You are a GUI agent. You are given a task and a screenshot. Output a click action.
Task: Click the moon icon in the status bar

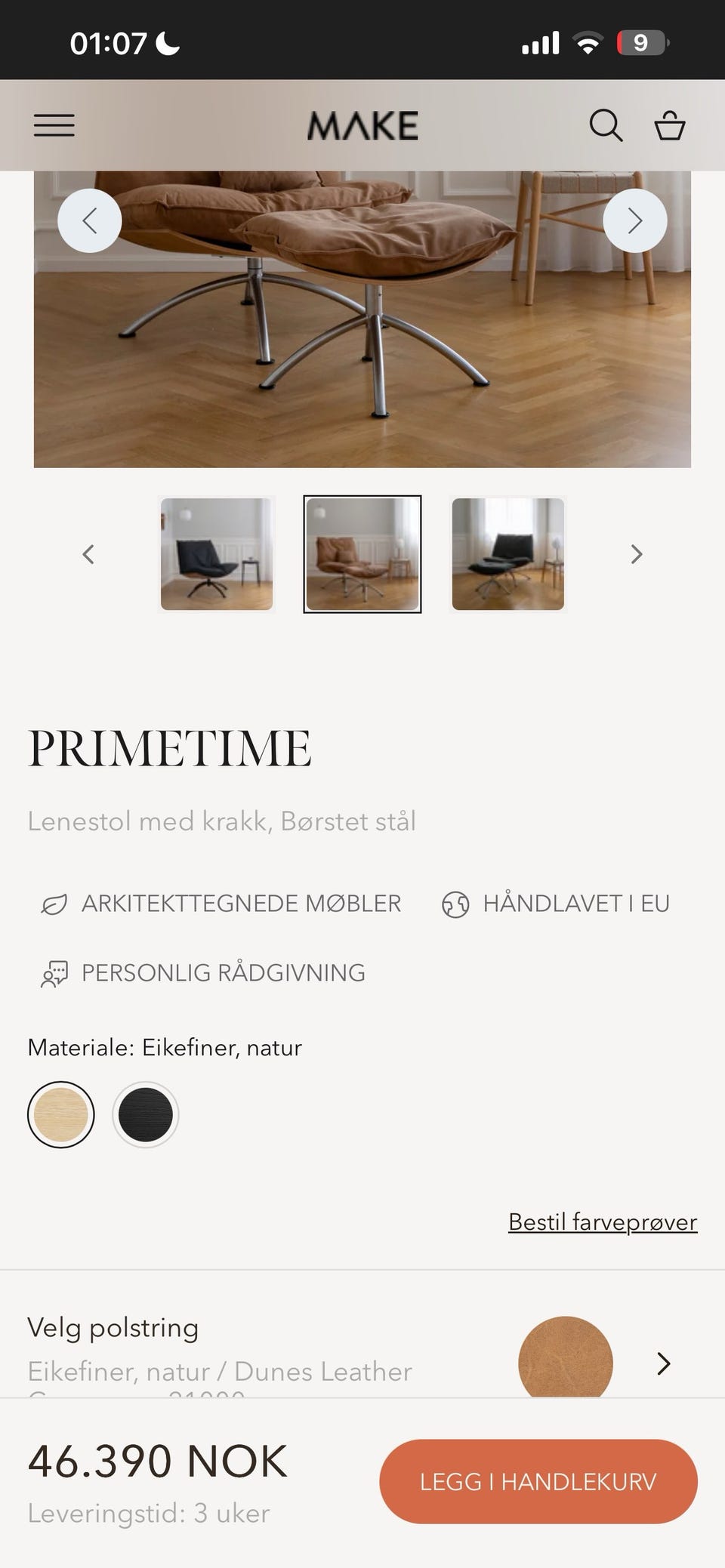[x=168, y=42]
